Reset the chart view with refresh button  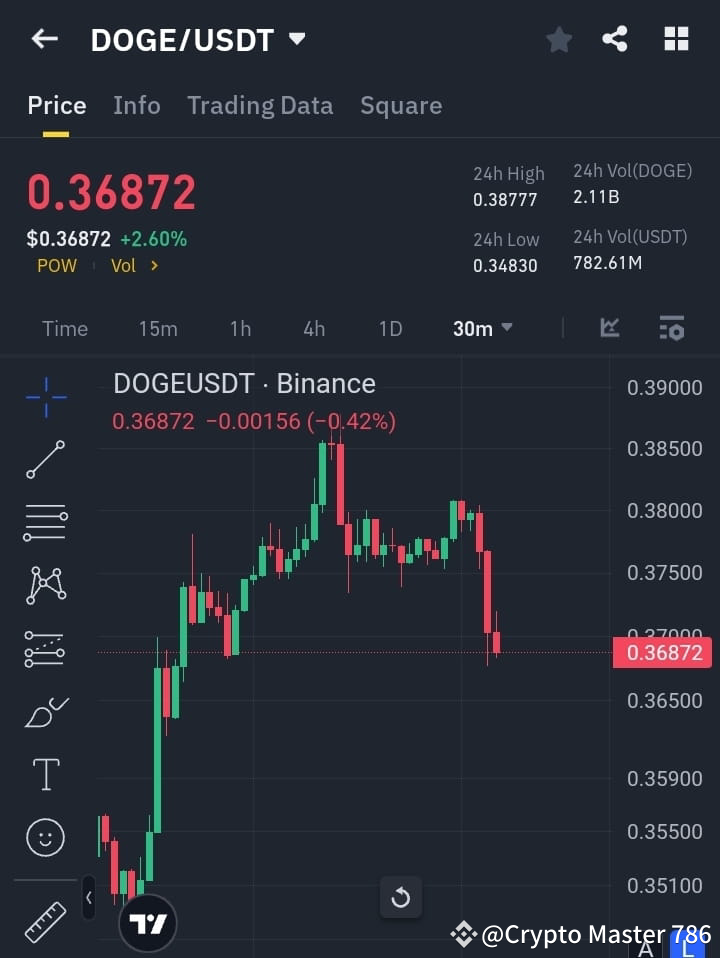401,898
